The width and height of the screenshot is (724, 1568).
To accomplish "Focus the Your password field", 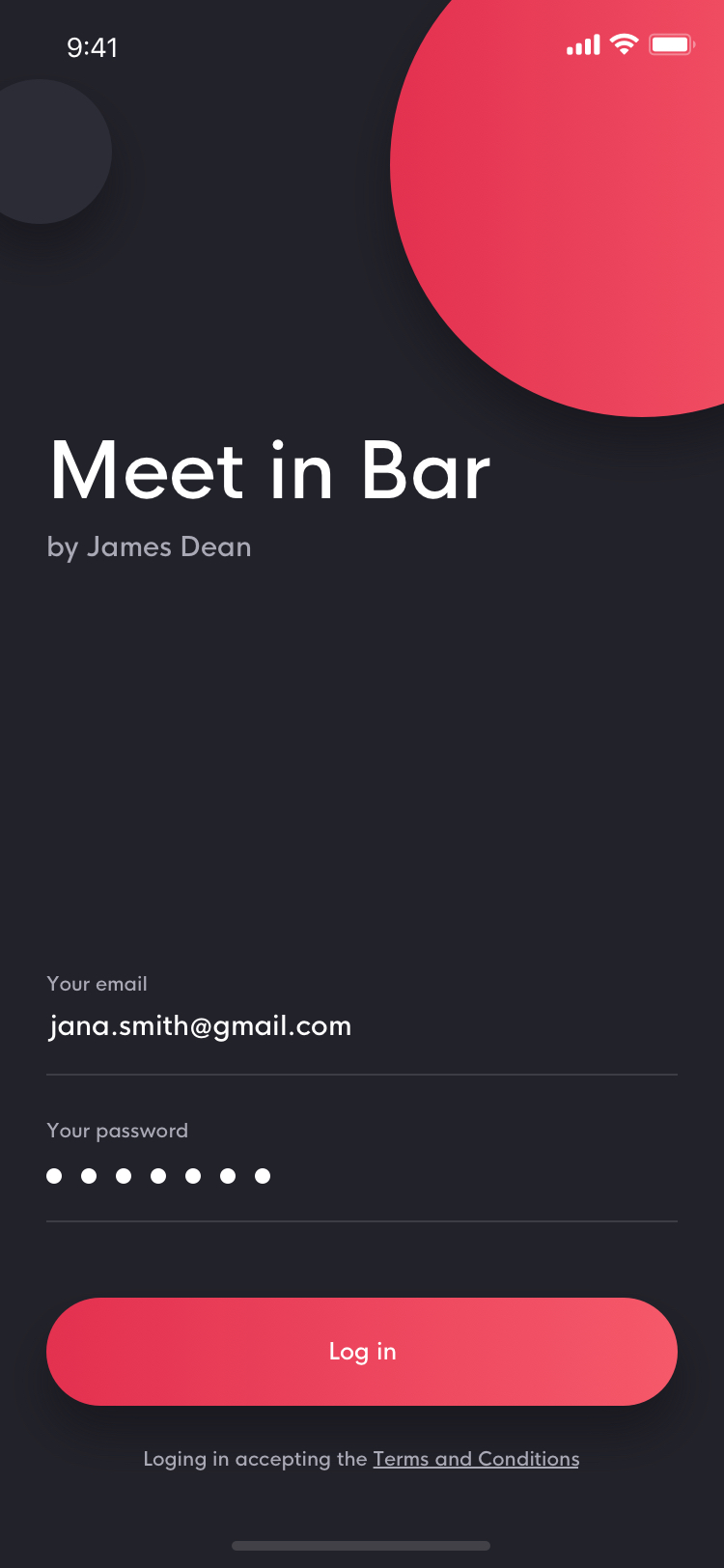I will point(362,1175).
